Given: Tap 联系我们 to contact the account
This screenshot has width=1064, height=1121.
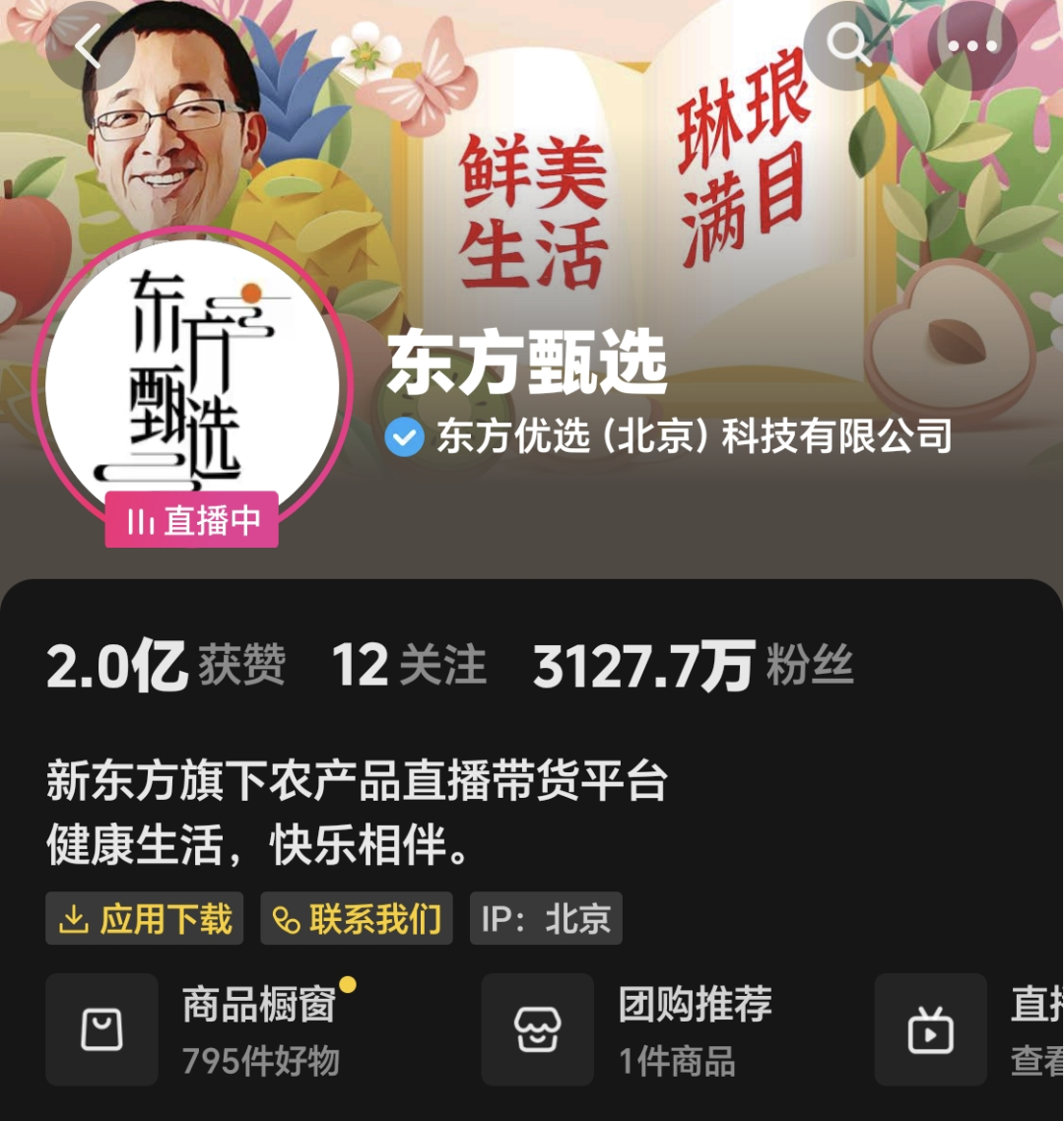Looking at the screenshot, I should (357, 919).
